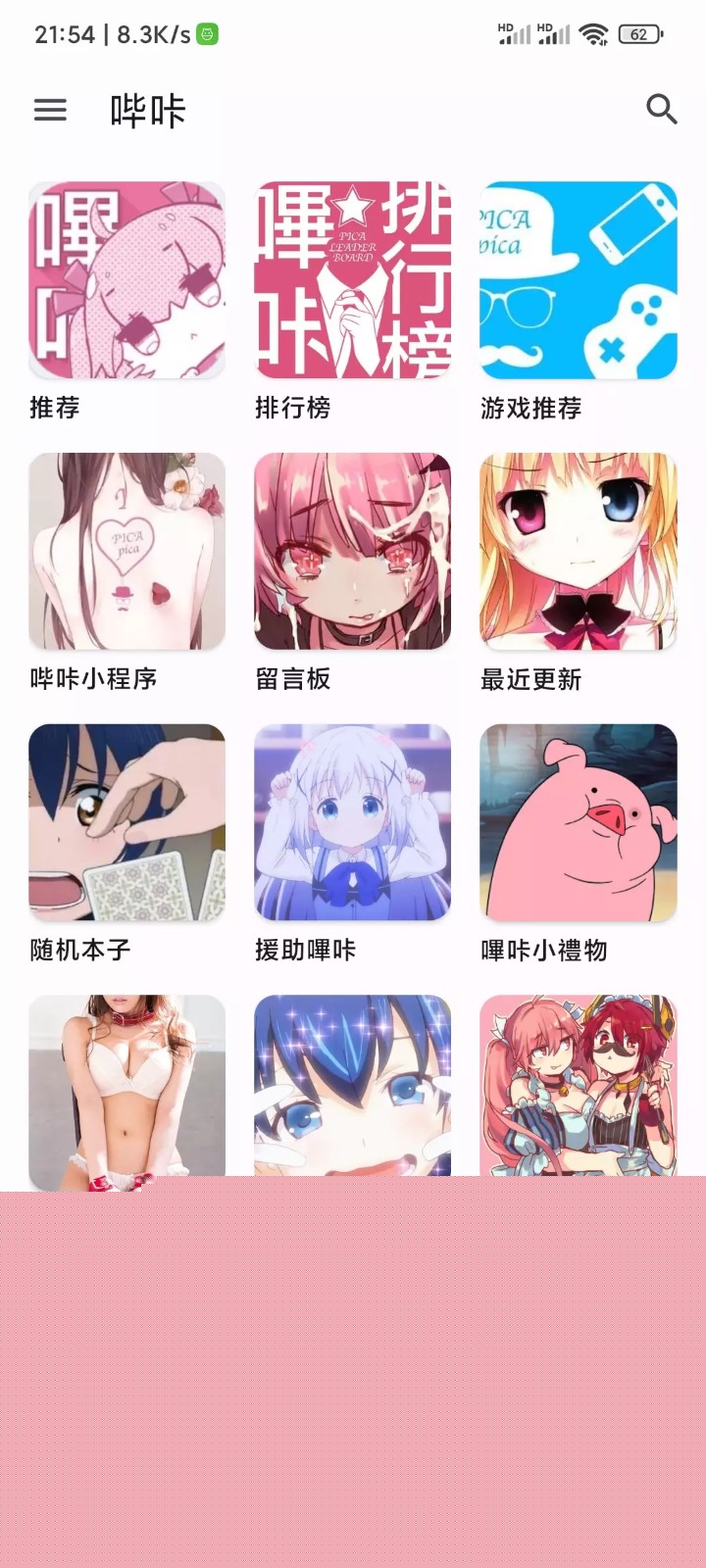Tap the 最近更新 label text
Viewport: 706px width, 1568px height.
click(x=528, y=680)
